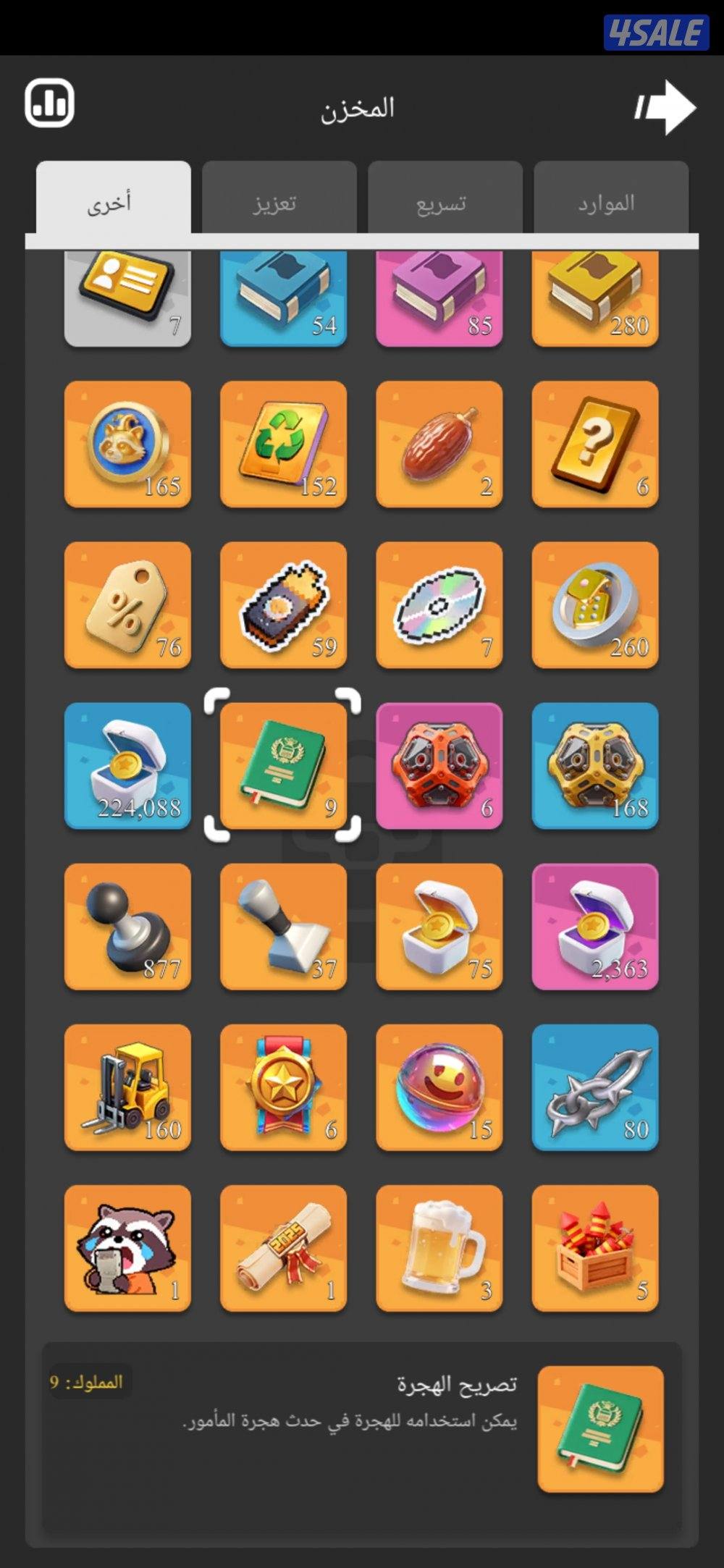724x1568 pixels.
Task: Open the statistics chart icon
Action: [x=49, y=104]
